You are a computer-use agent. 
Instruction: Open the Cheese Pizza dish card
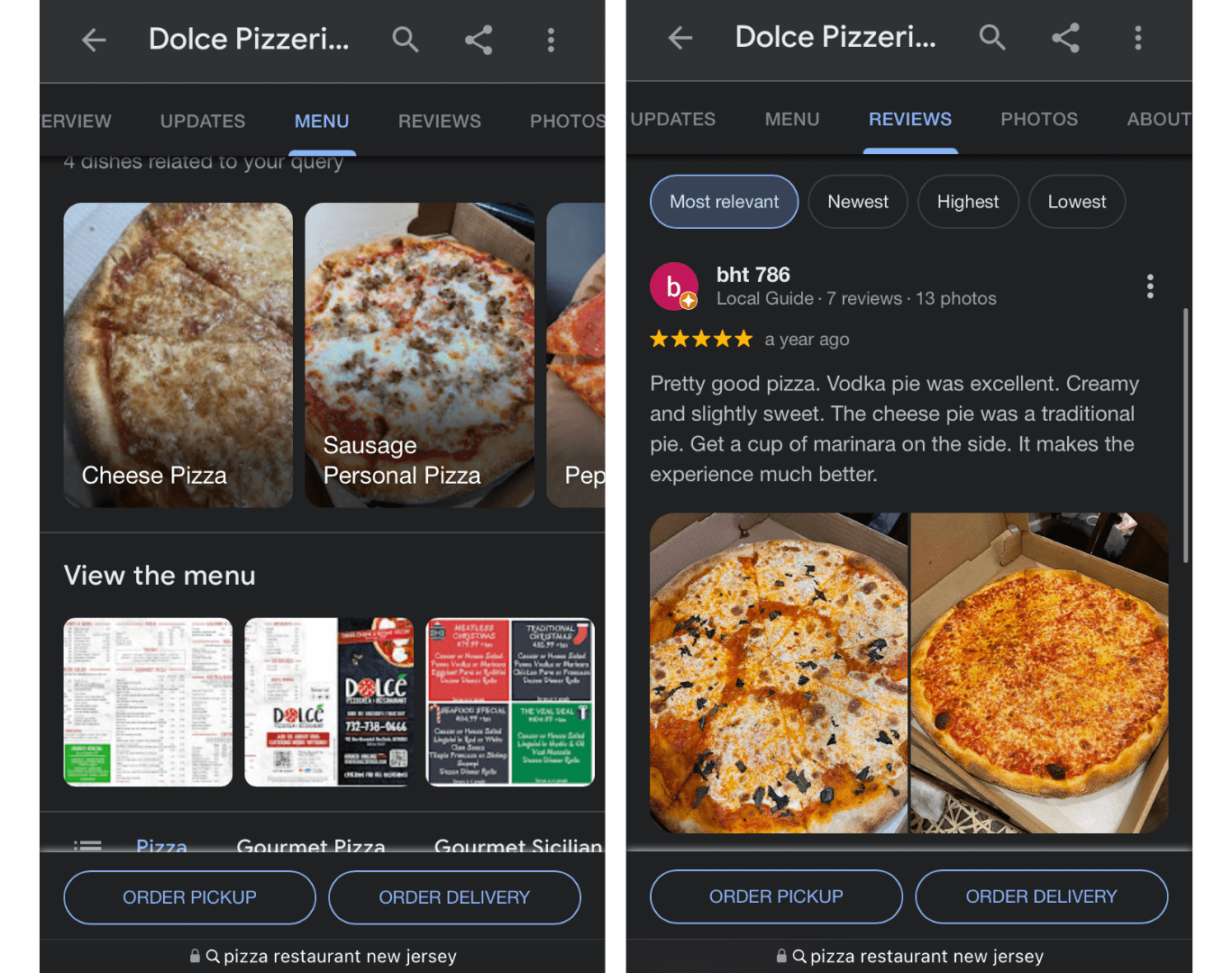coord(178,355)
